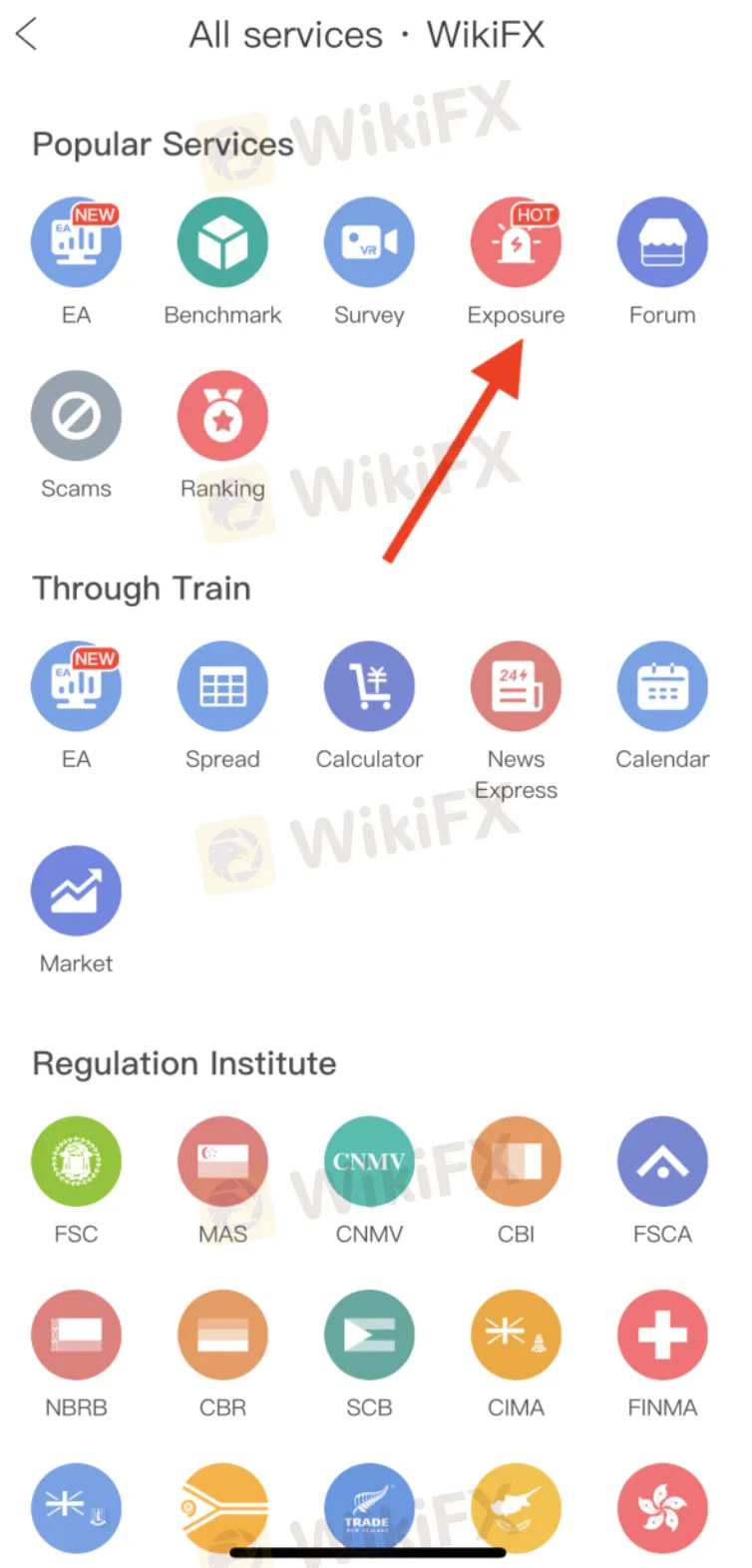Go back using the top-left arrow

click(x=27, y=35)
